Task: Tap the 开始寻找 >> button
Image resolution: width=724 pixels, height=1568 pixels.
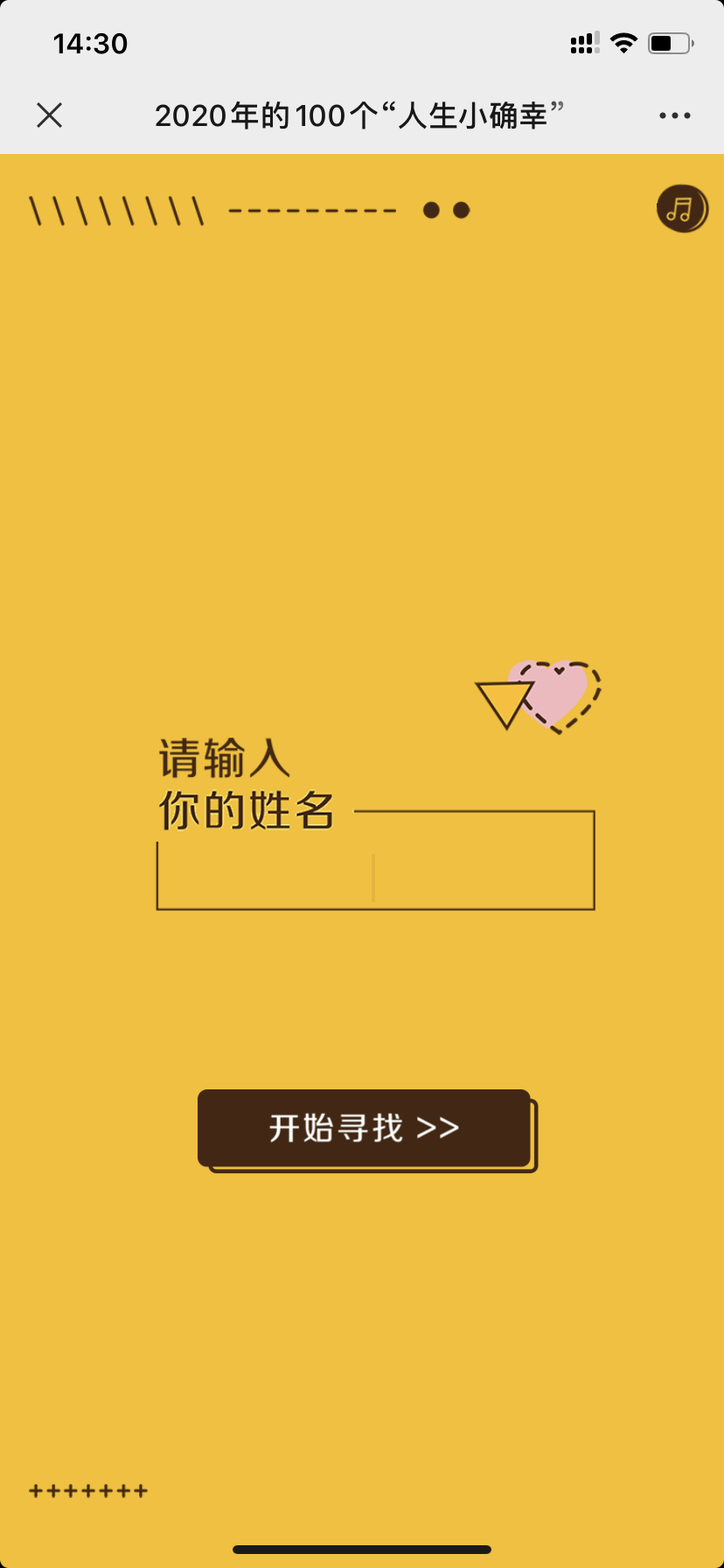Action: (365, 1128)
